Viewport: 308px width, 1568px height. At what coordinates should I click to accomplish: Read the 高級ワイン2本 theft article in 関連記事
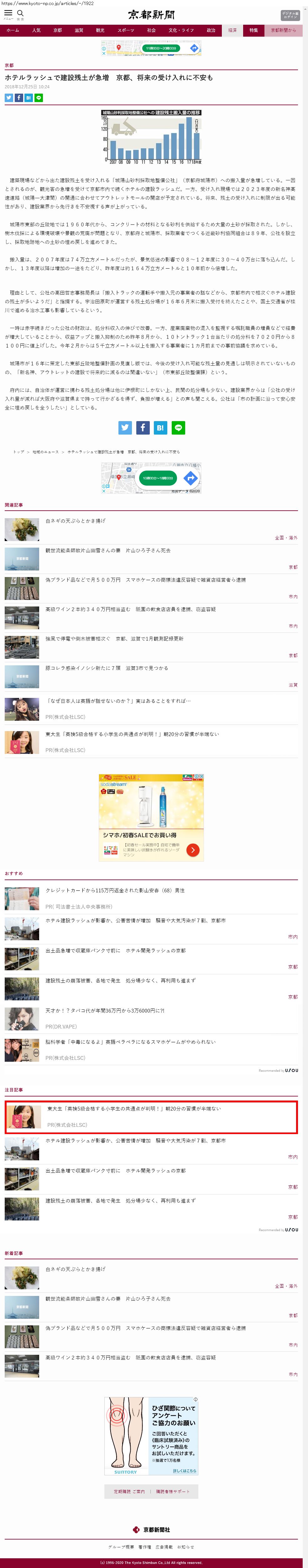point(130,609)
